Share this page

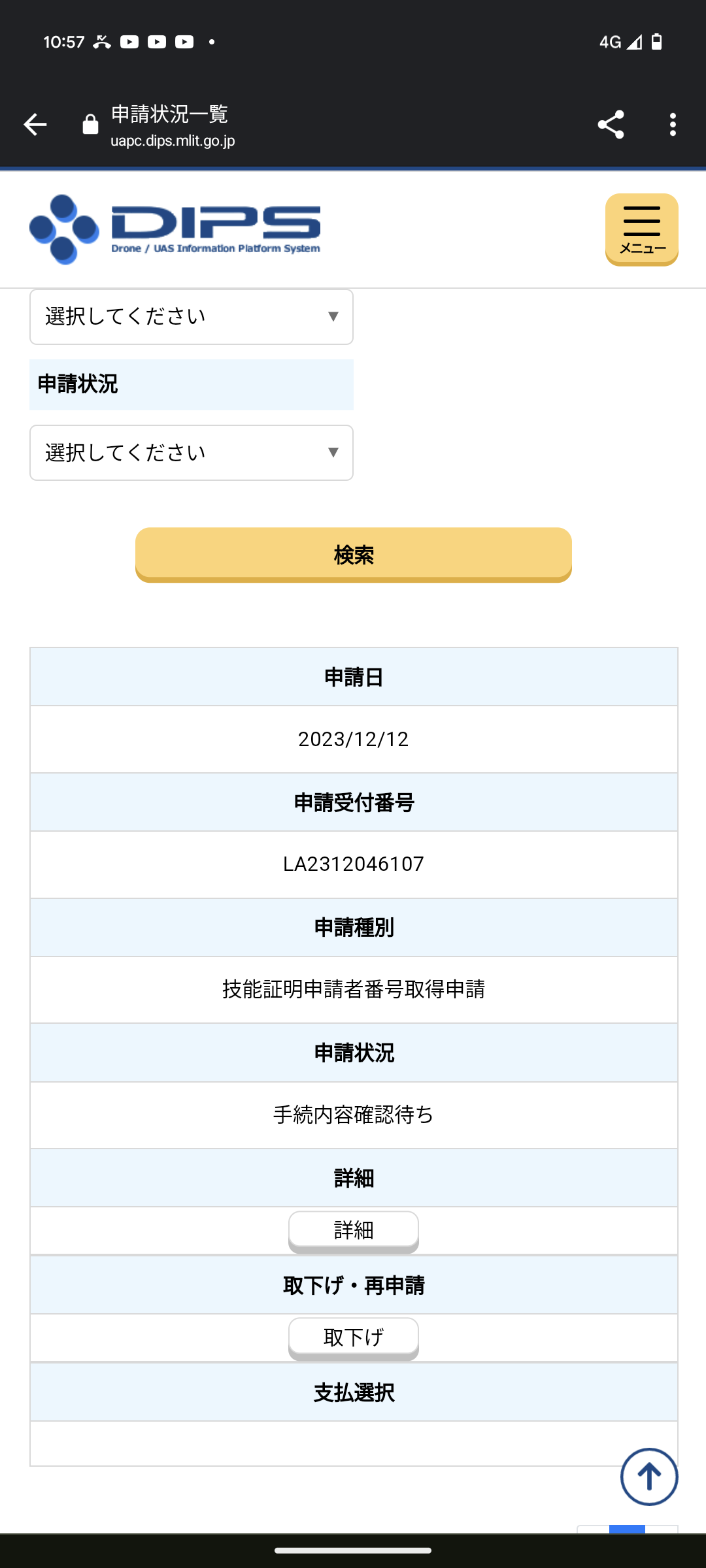(x=611, y=124)
